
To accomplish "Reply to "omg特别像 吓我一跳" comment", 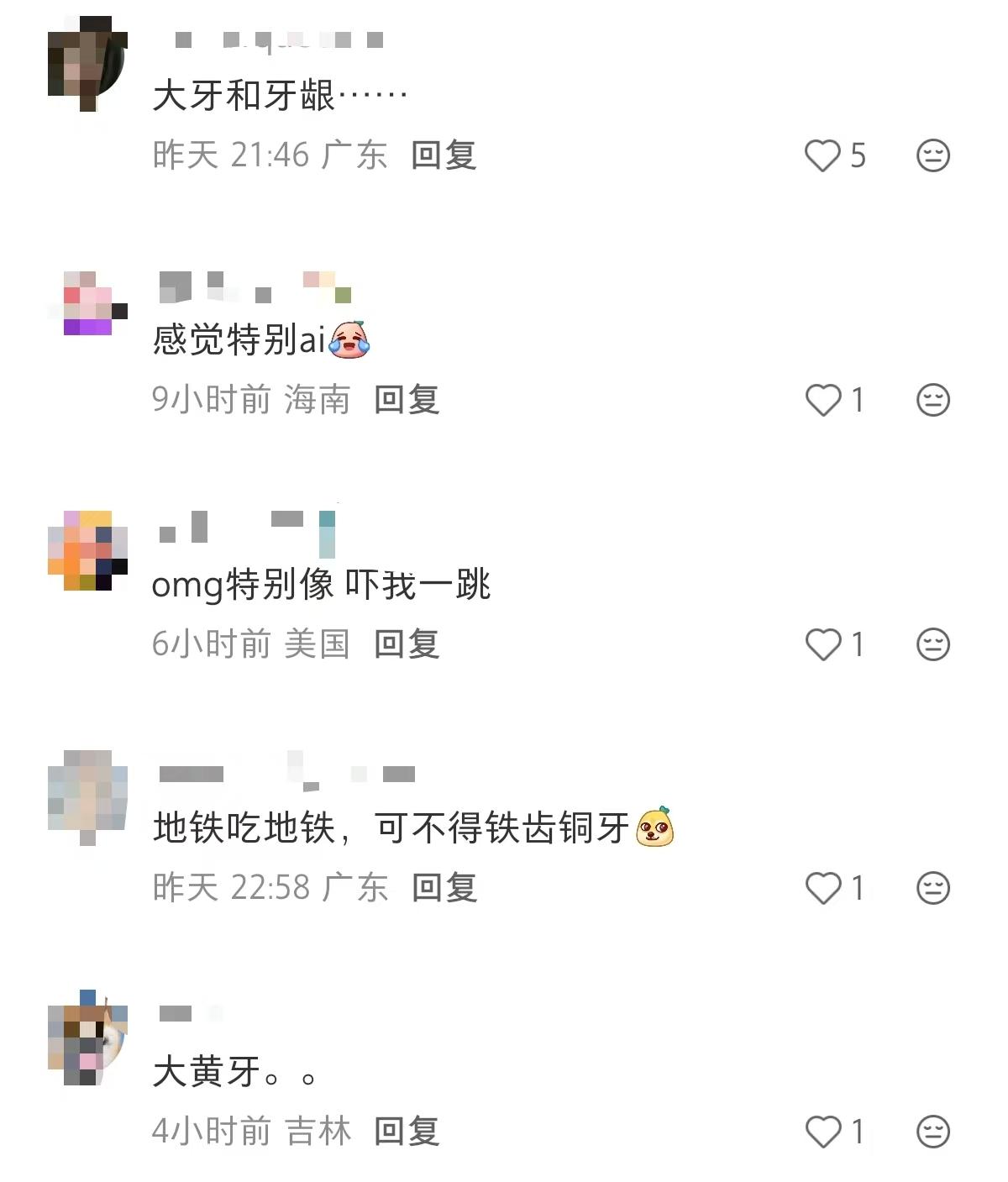I will click(407, 644).
